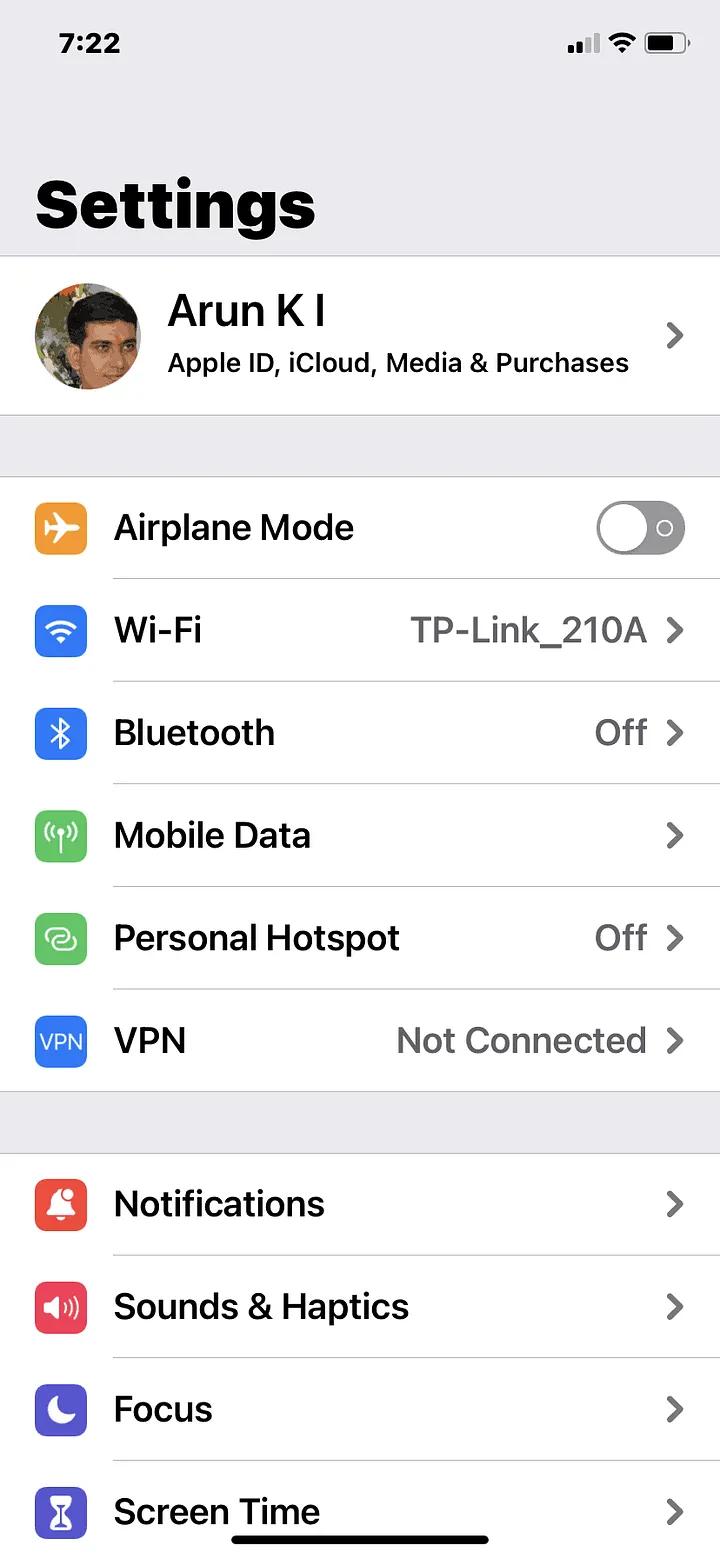This screenshot has width=720, height=1558.
Task: Open Notifications via its bell icon
Action: coord(60,1205)
